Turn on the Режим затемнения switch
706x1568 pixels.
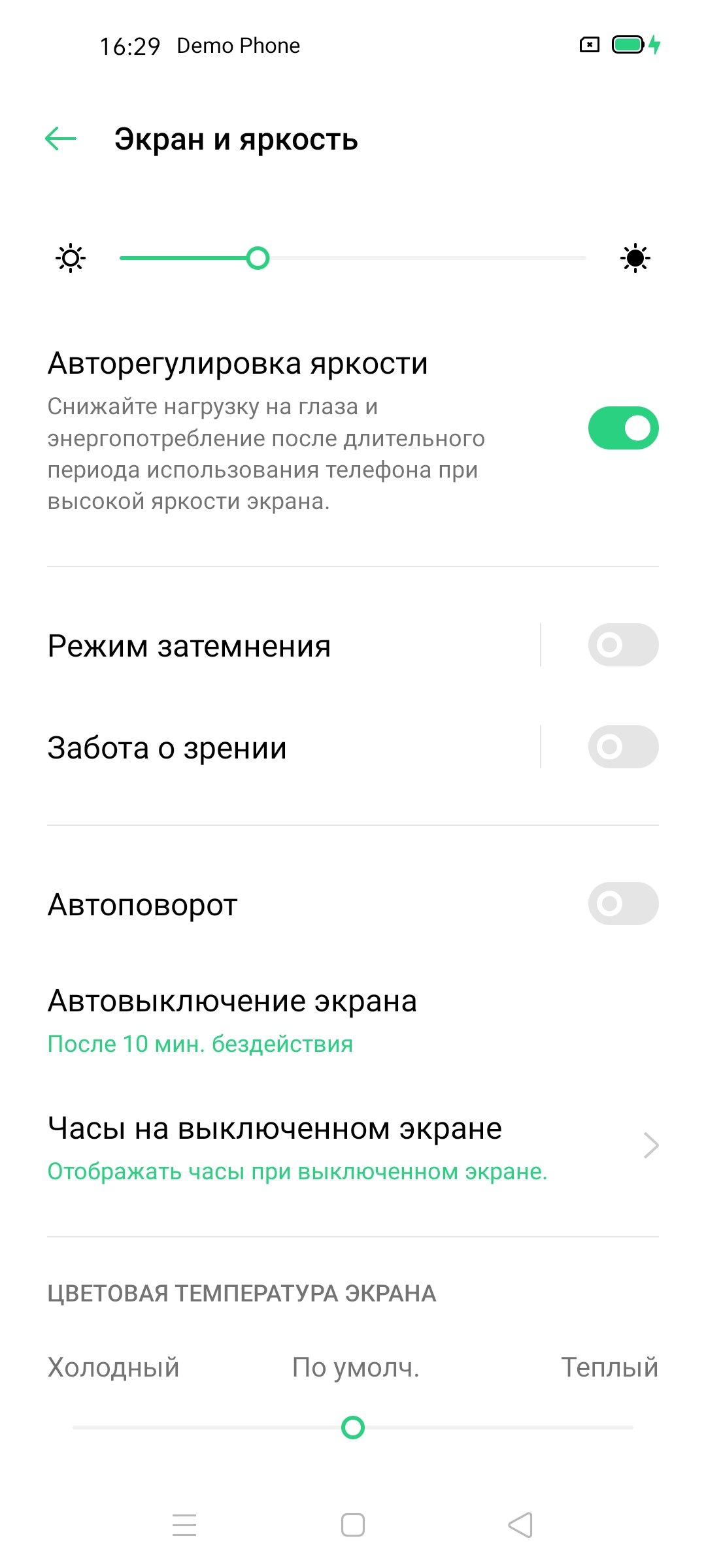click(623, 645)
